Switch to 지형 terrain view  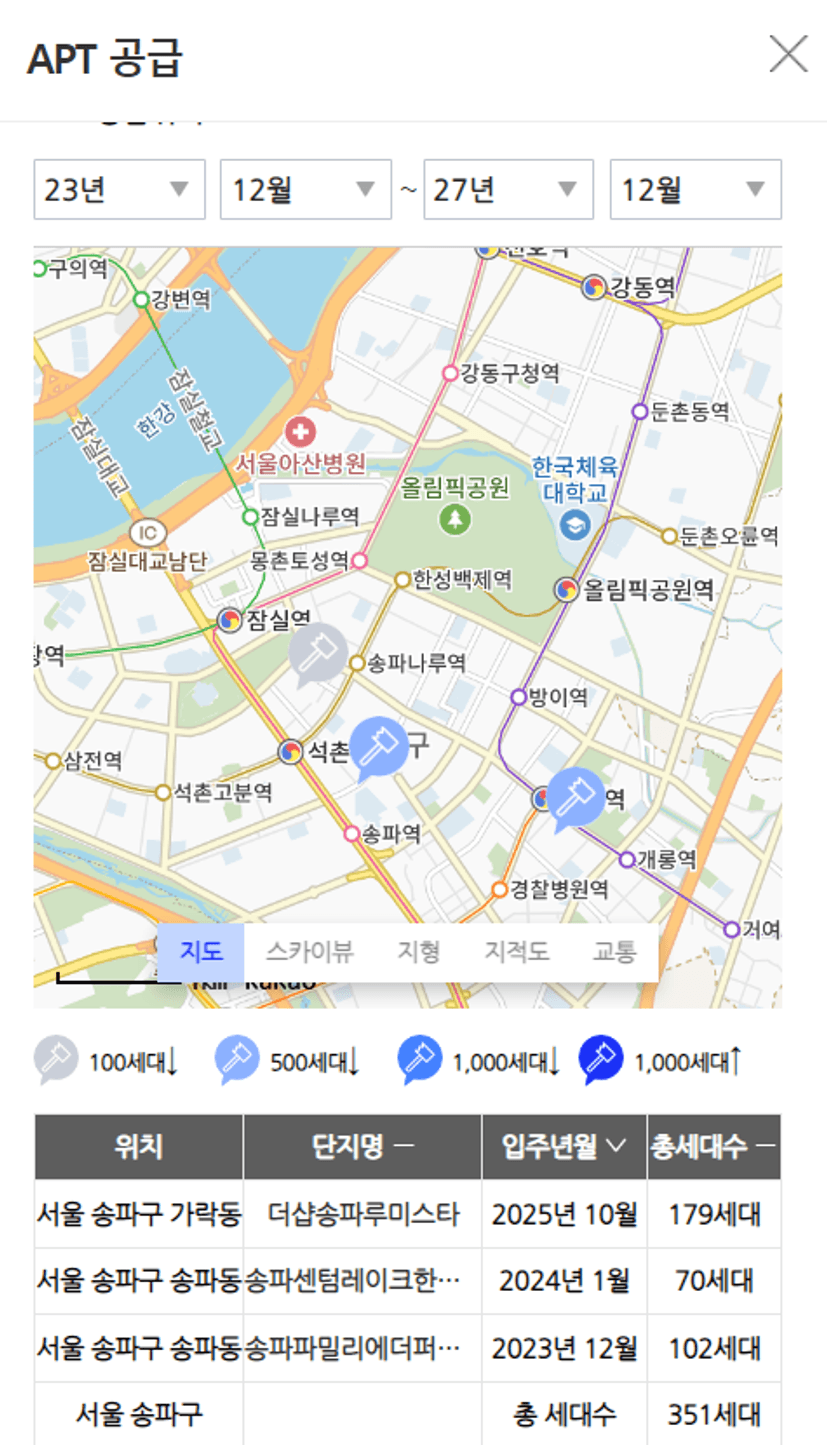coord(418,951)
